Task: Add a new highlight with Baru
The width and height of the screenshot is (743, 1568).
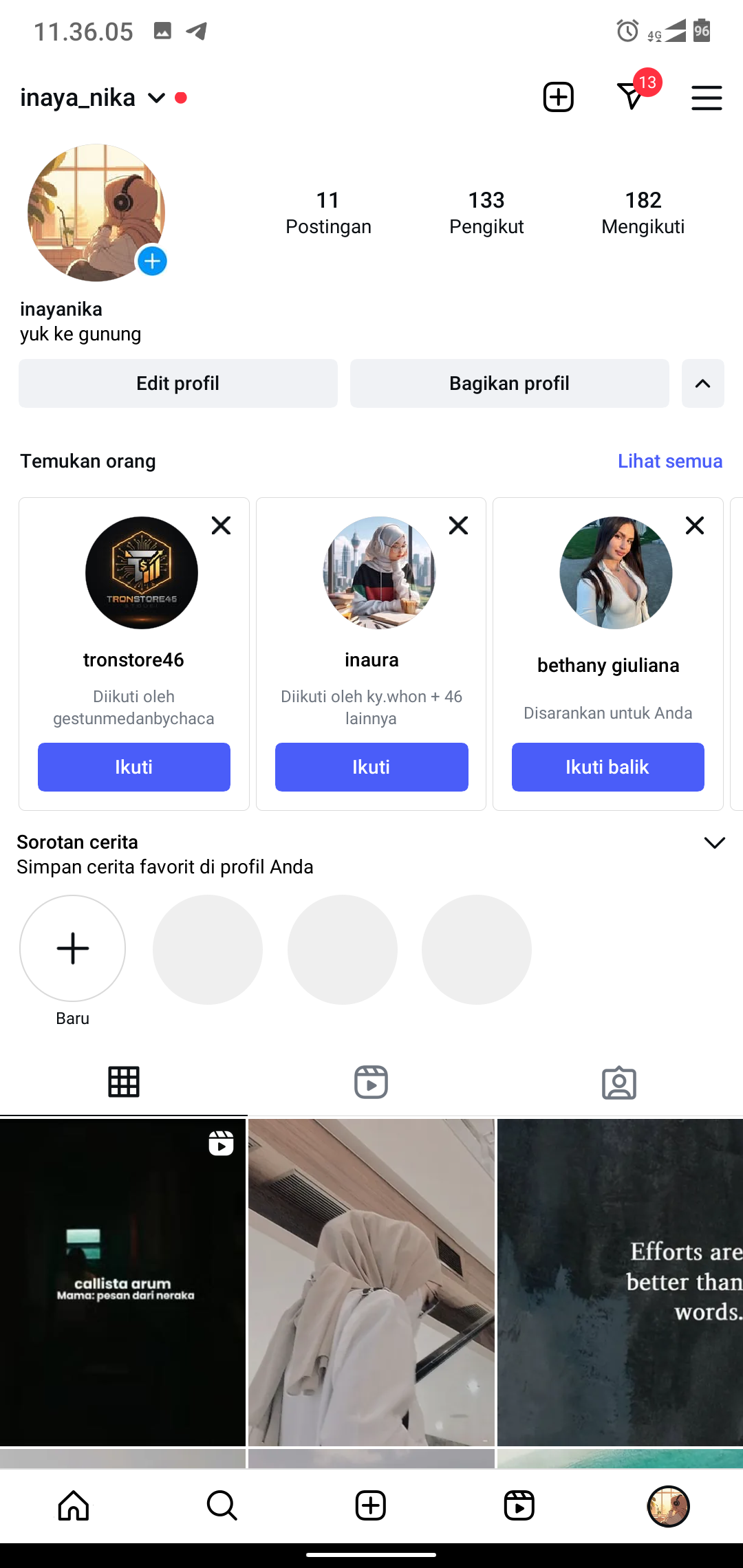Action: (72, 948)
